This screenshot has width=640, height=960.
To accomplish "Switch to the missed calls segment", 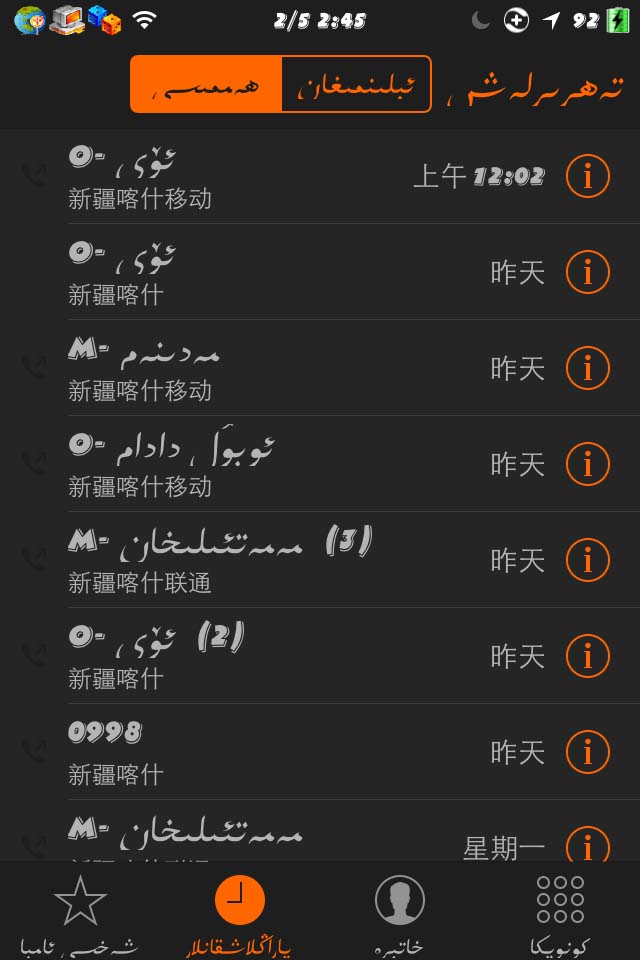I will tap(356, 85).
